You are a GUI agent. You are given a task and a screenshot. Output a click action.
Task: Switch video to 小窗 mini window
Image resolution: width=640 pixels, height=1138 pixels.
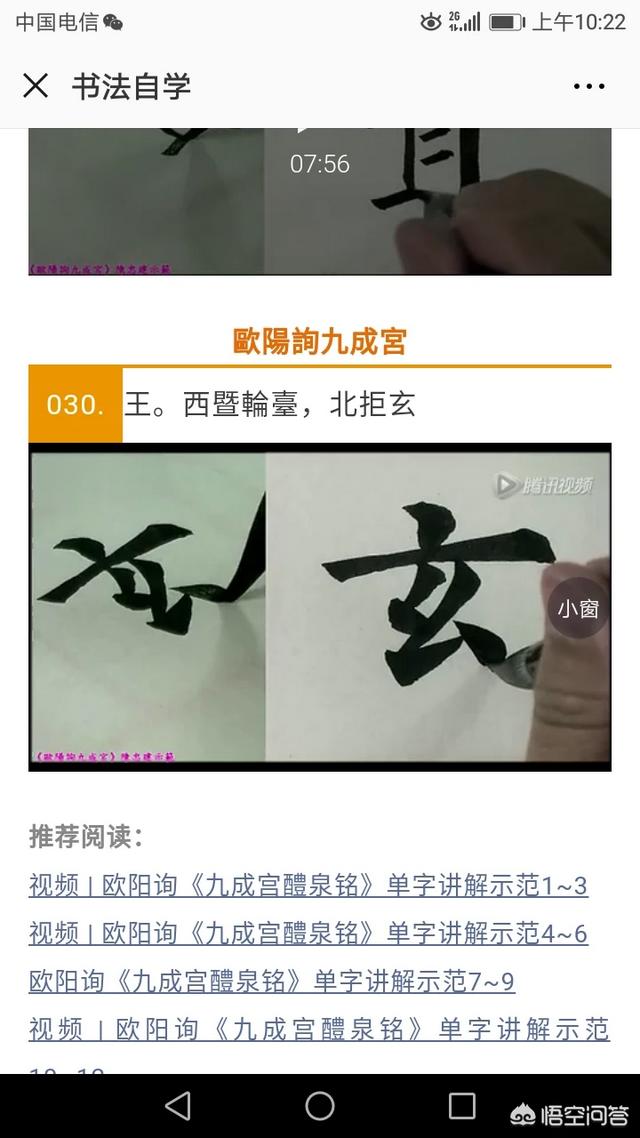[578, 608]
